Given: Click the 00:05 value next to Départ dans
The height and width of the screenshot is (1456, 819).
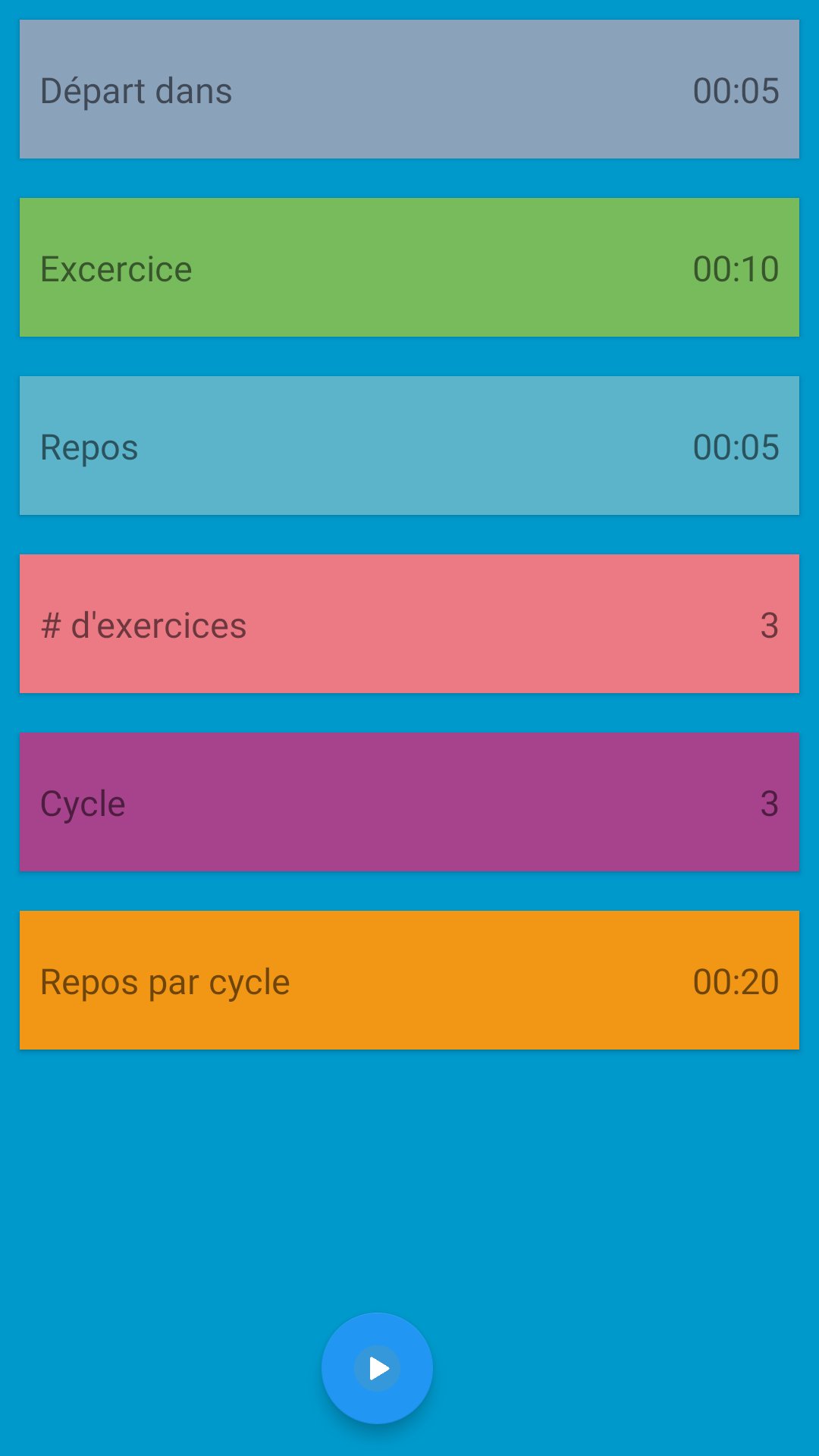Looking at the screenshot, I should (x=737, y=89).
